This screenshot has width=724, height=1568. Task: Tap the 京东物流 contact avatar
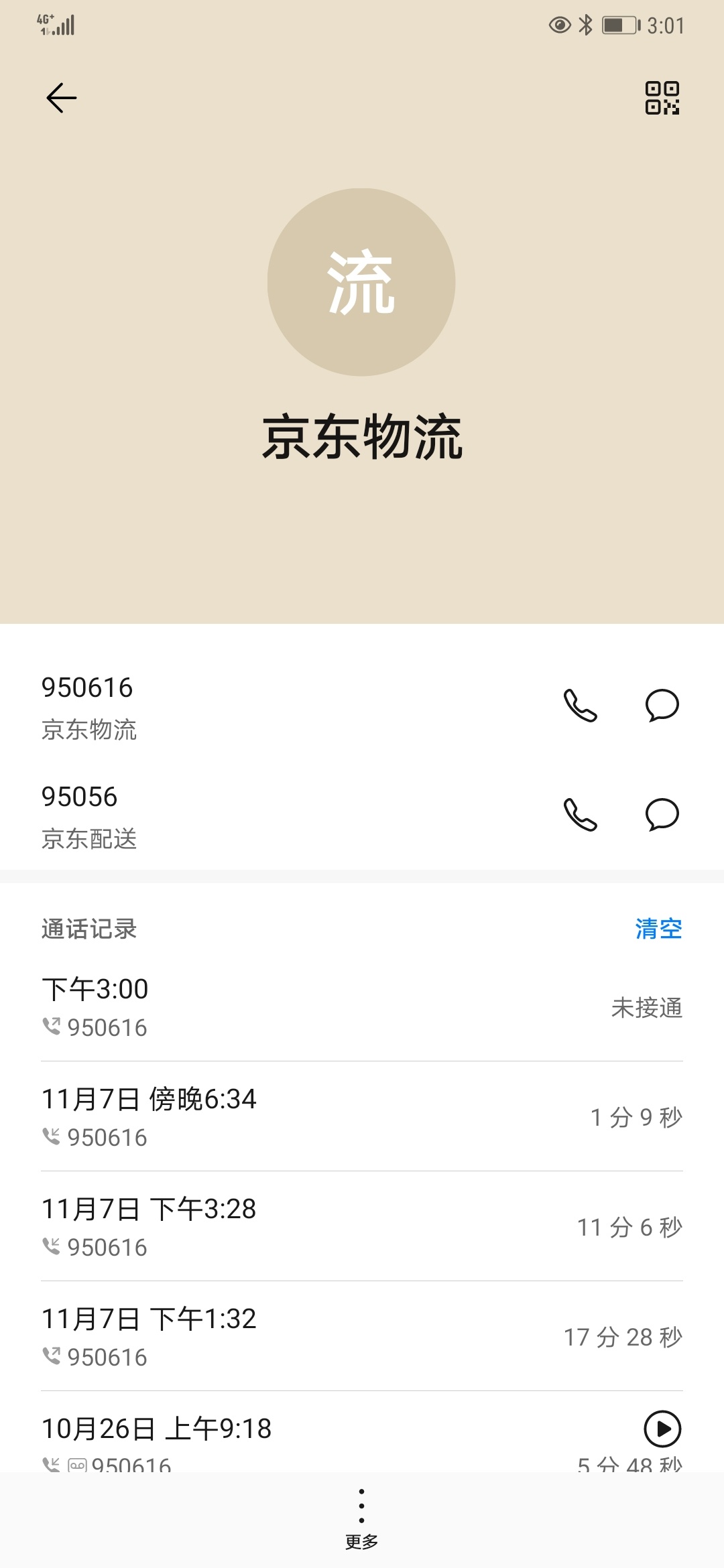tap(361, 282)
